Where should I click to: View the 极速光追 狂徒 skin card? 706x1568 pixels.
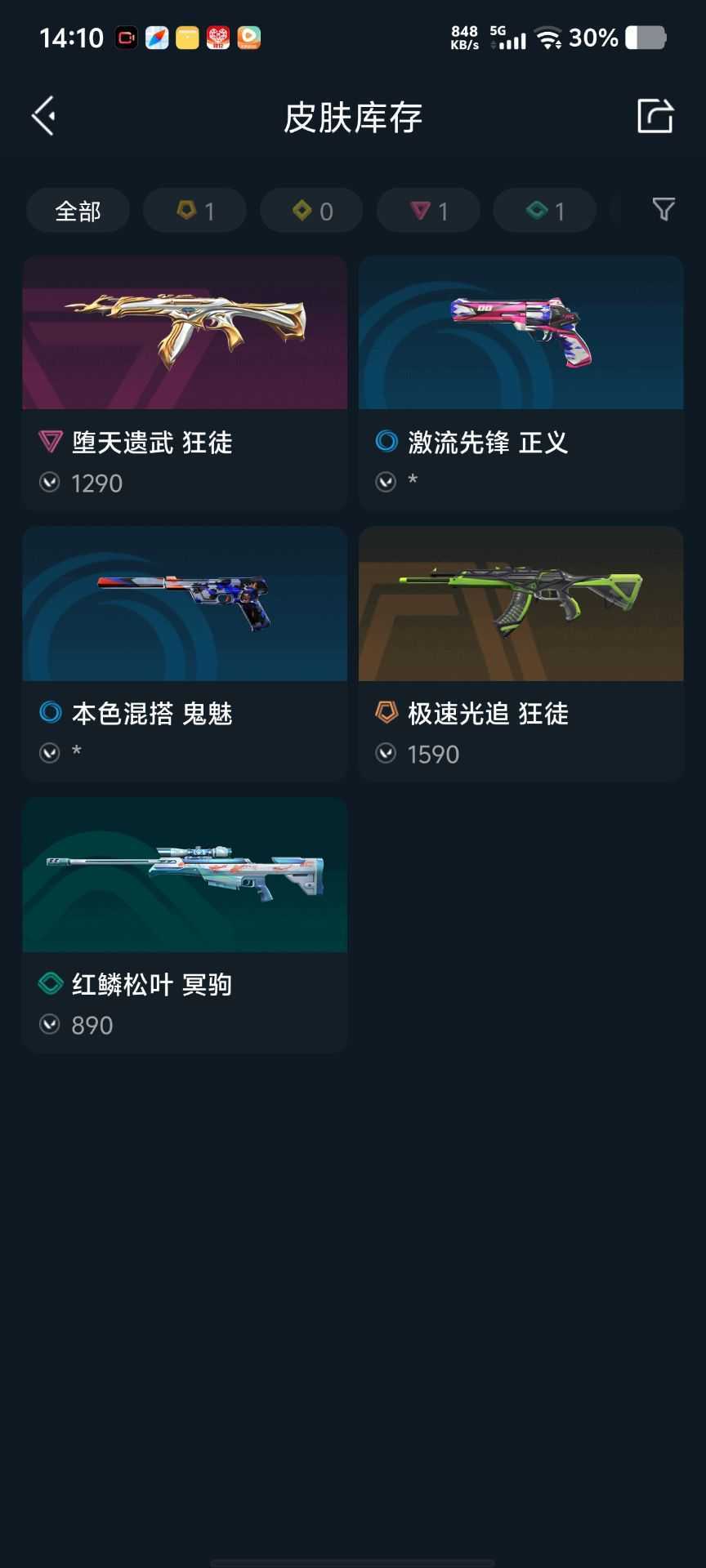521,653
